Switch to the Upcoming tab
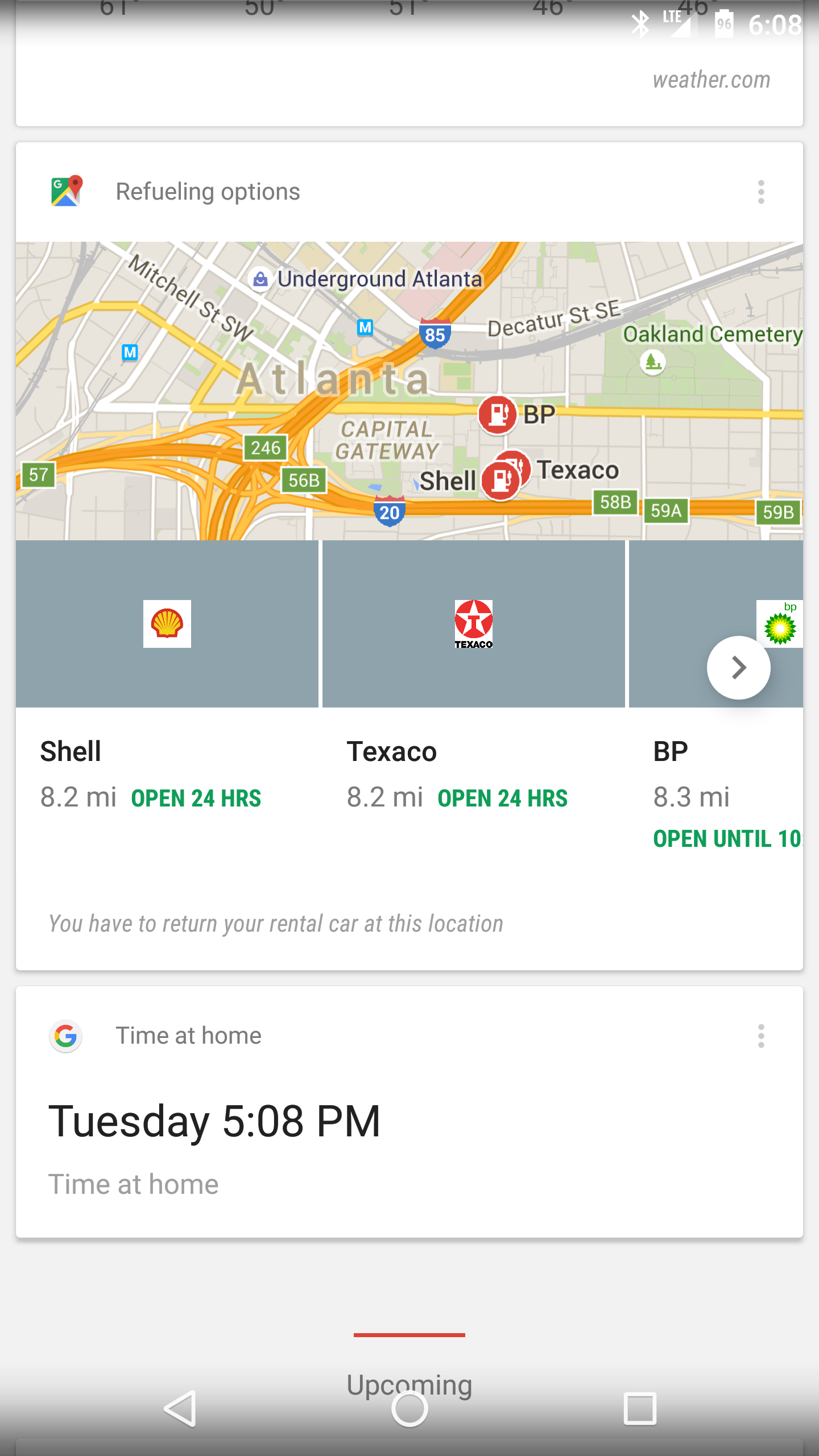Viewport: 819px width, 1456px height. click(409, 1384)
